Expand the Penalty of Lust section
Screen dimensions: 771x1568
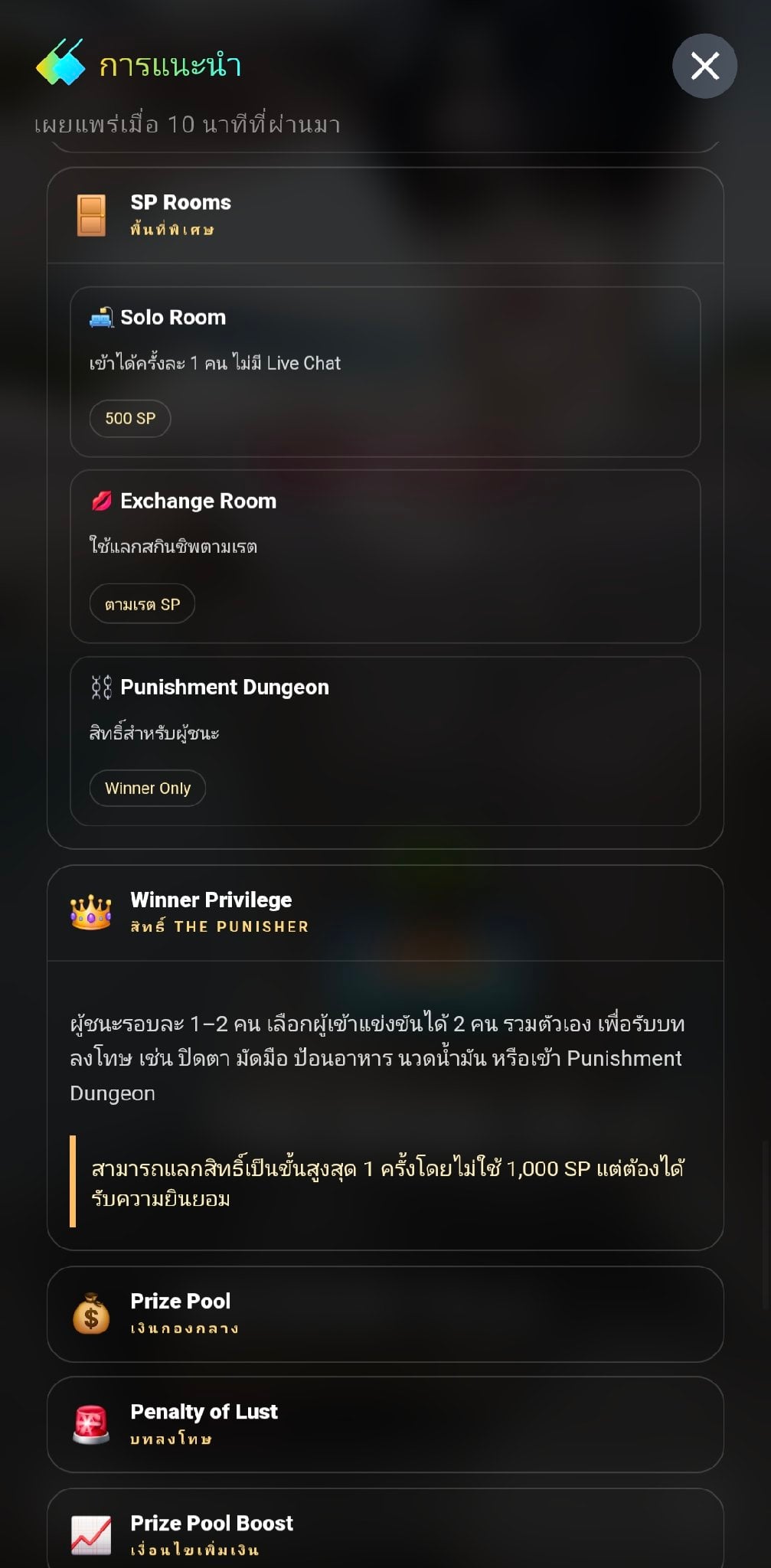[x=385, y=1424]
